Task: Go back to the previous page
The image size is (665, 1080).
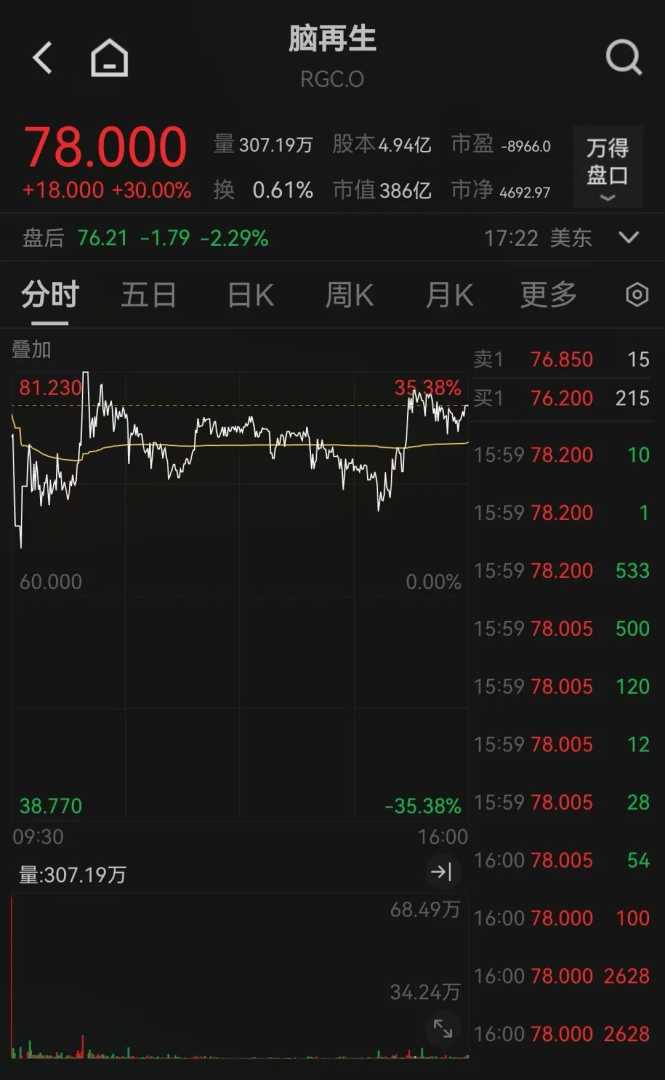Action: tap(42, 58)
